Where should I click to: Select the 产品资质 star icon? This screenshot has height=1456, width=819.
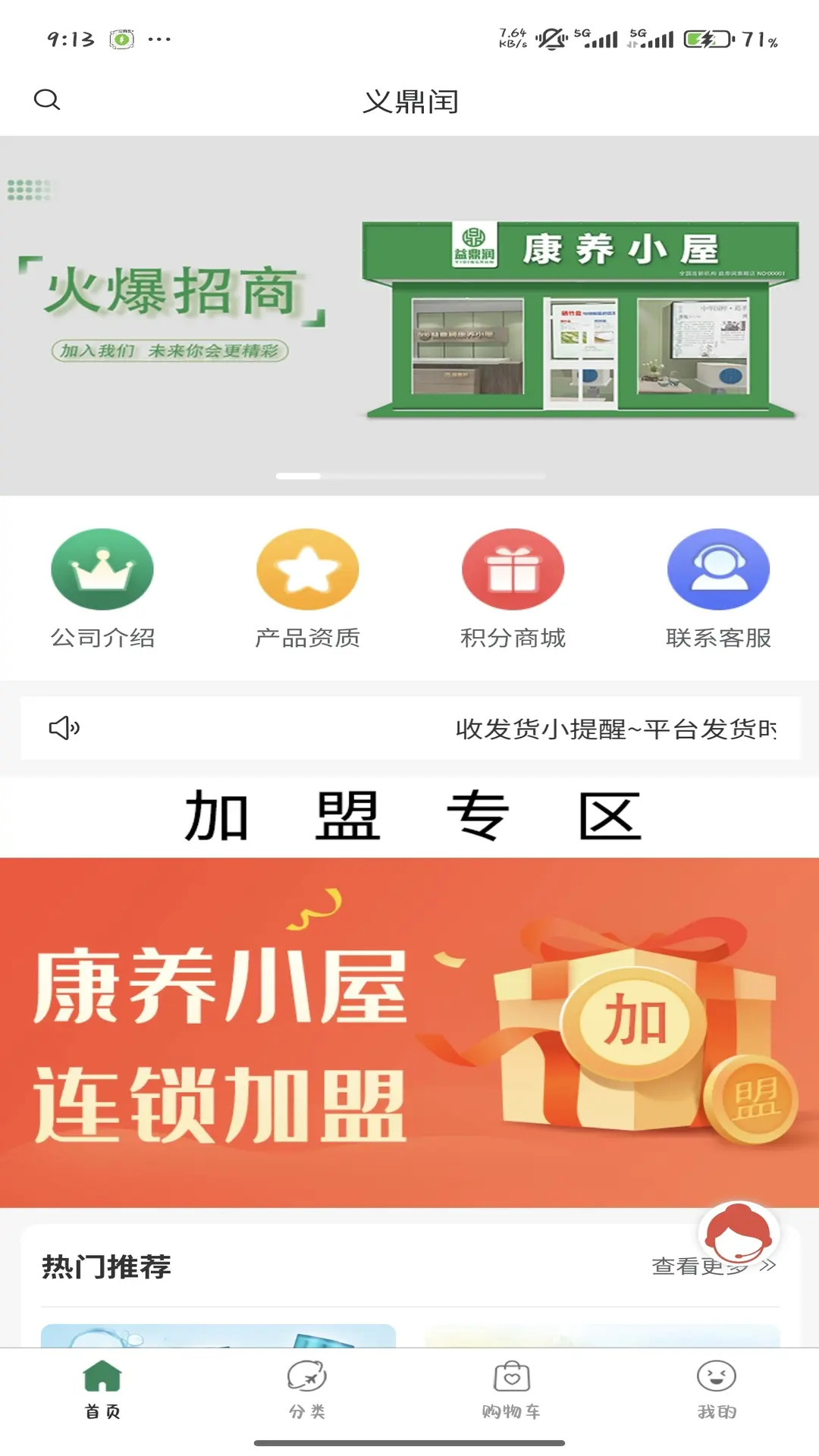(x=308, y=568)
